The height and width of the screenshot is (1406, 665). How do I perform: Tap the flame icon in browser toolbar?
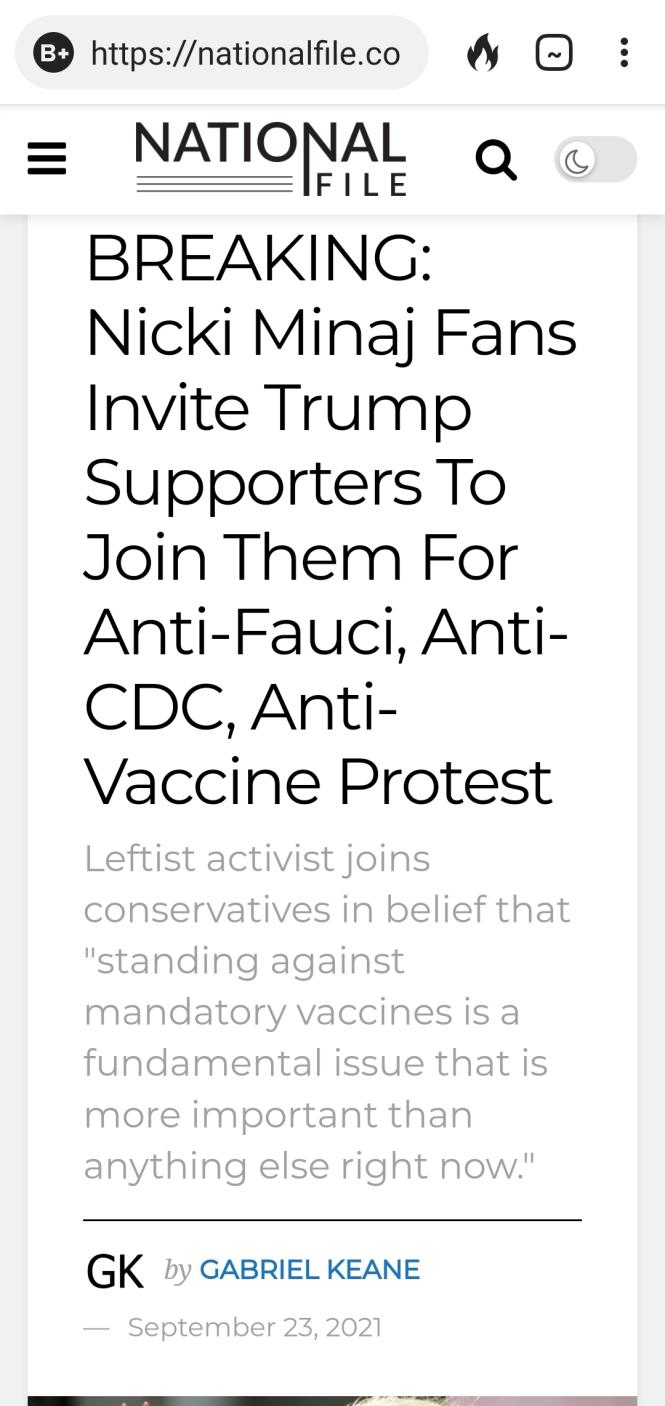pos(483,53)
